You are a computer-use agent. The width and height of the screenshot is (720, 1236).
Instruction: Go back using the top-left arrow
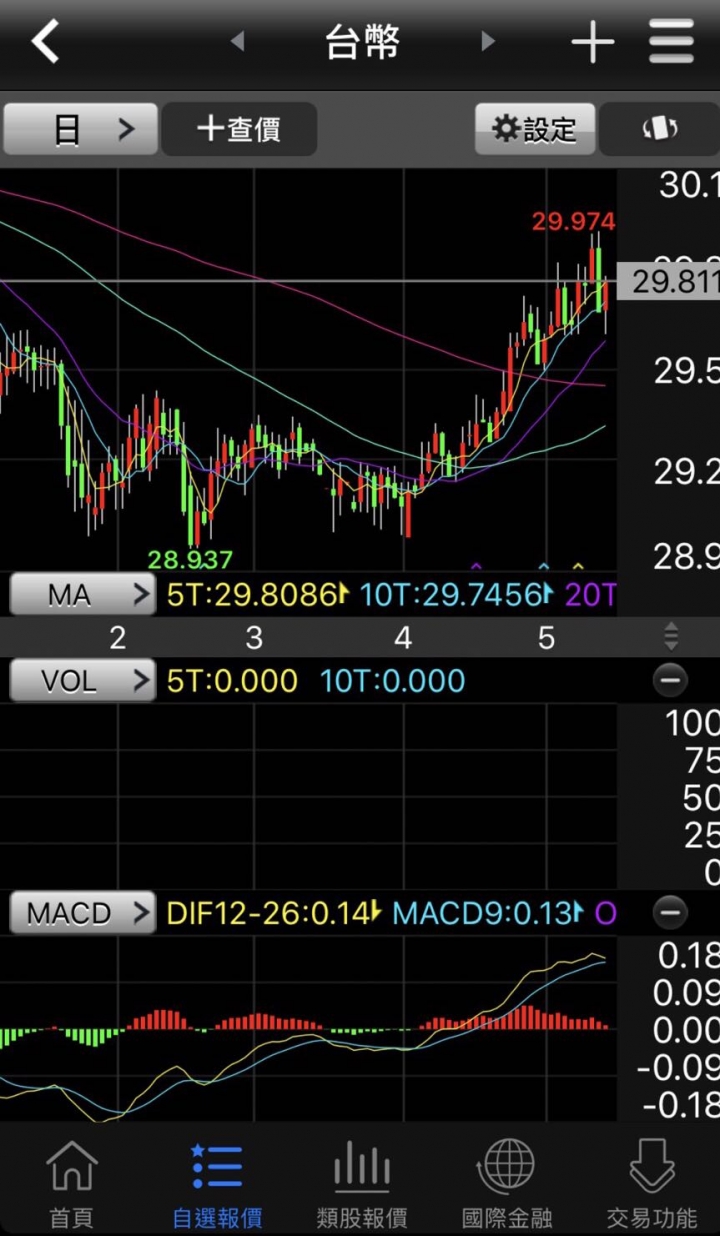coord(46,42)
